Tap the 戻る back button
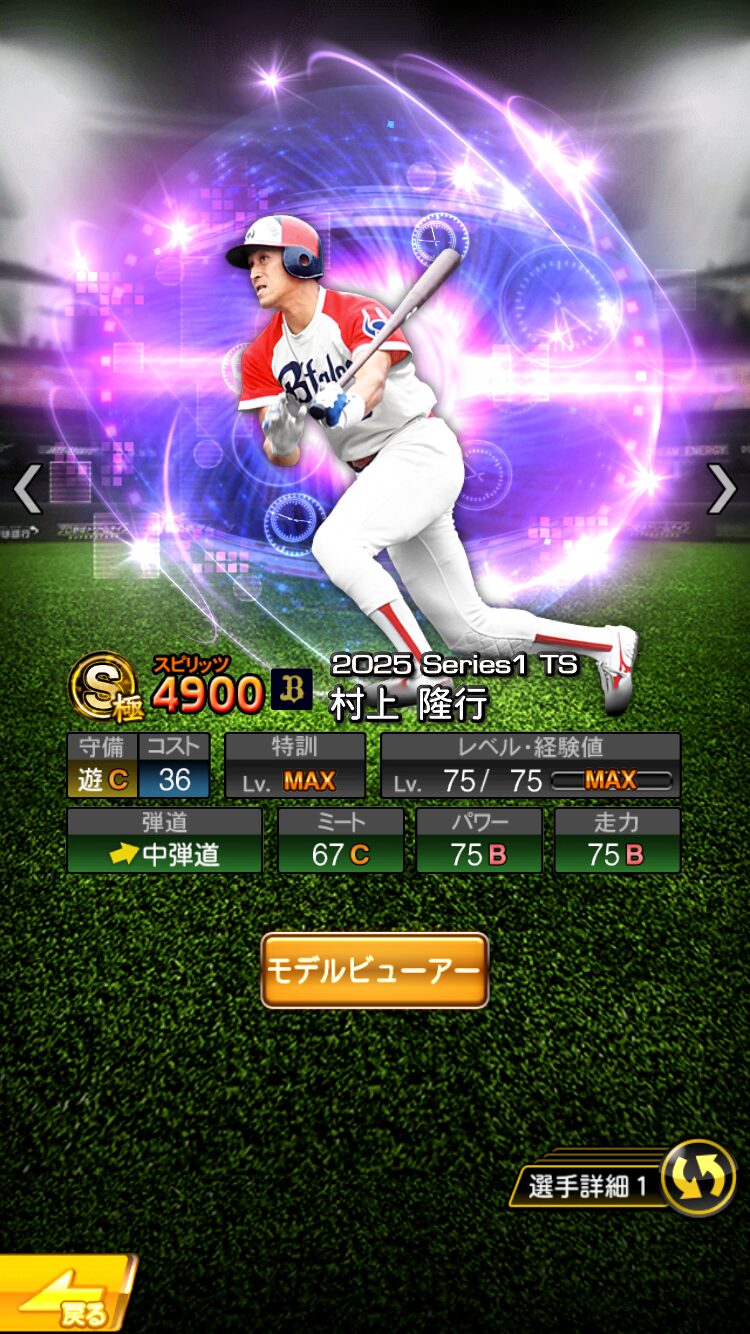Image resolution: width=750 pixels, height=1334 pixels. 65,1298
